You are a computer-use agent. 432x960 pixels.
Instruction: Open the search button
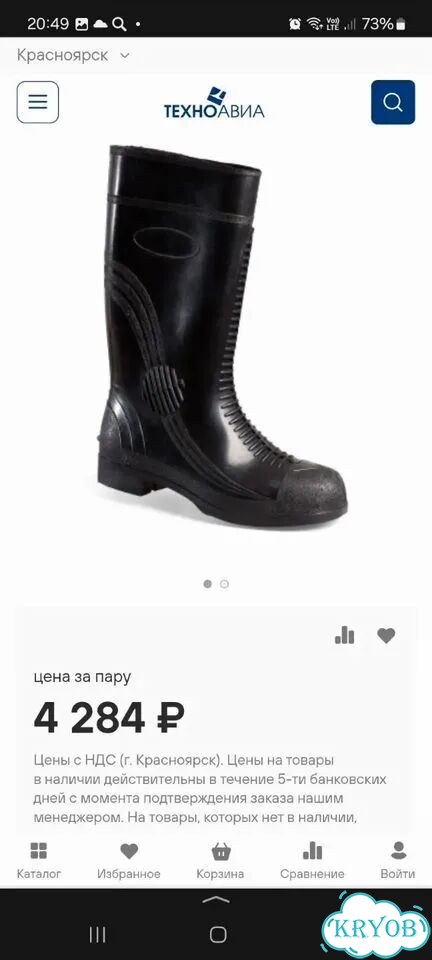pos(393,102)
